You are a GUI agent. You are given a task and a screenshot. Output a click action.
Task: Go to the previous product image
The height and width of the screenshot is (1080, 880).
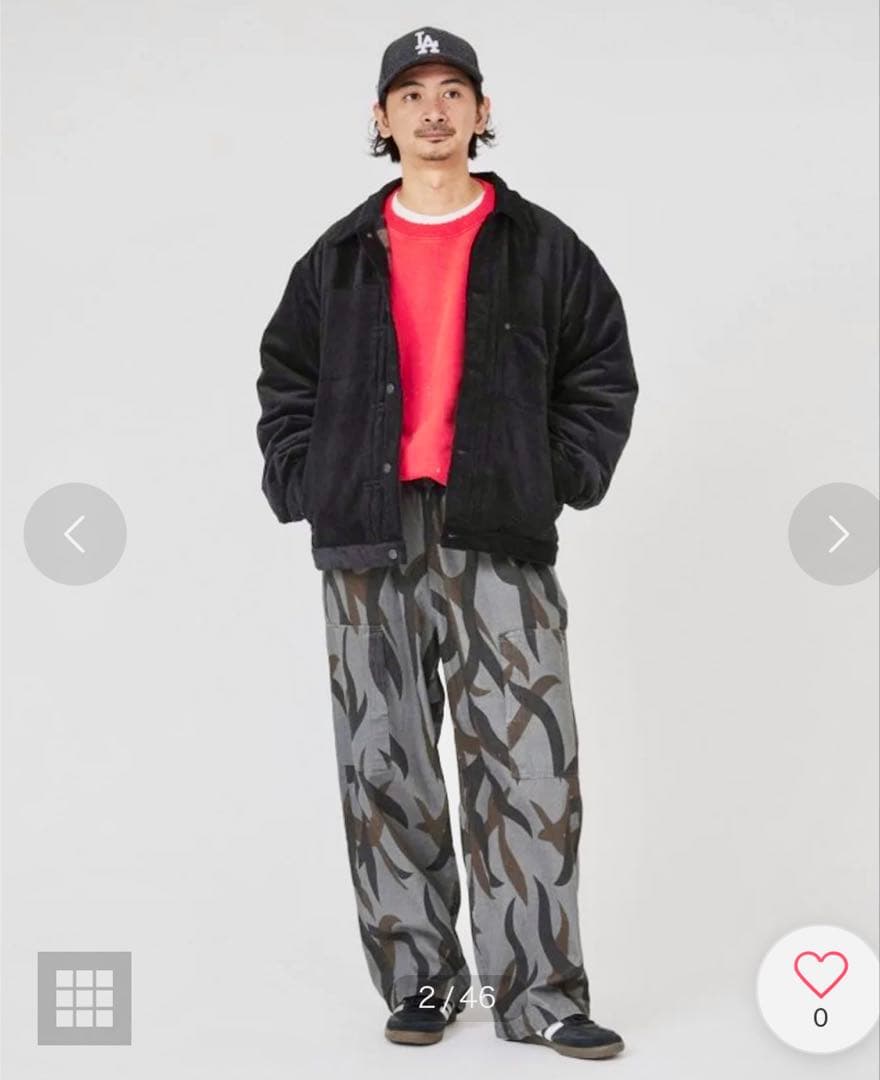coord(75,534)
